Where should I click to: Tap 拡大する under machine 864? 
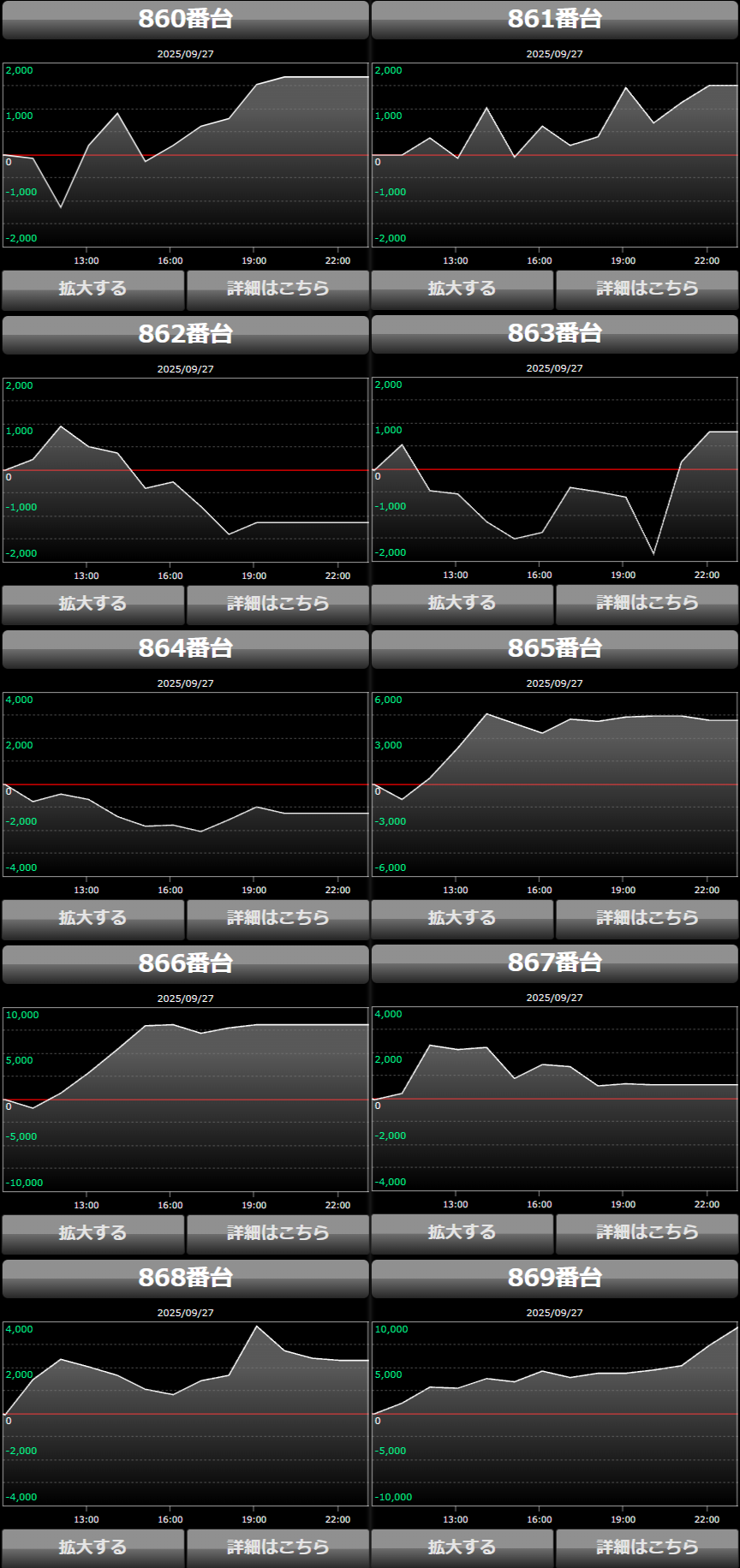92,918
